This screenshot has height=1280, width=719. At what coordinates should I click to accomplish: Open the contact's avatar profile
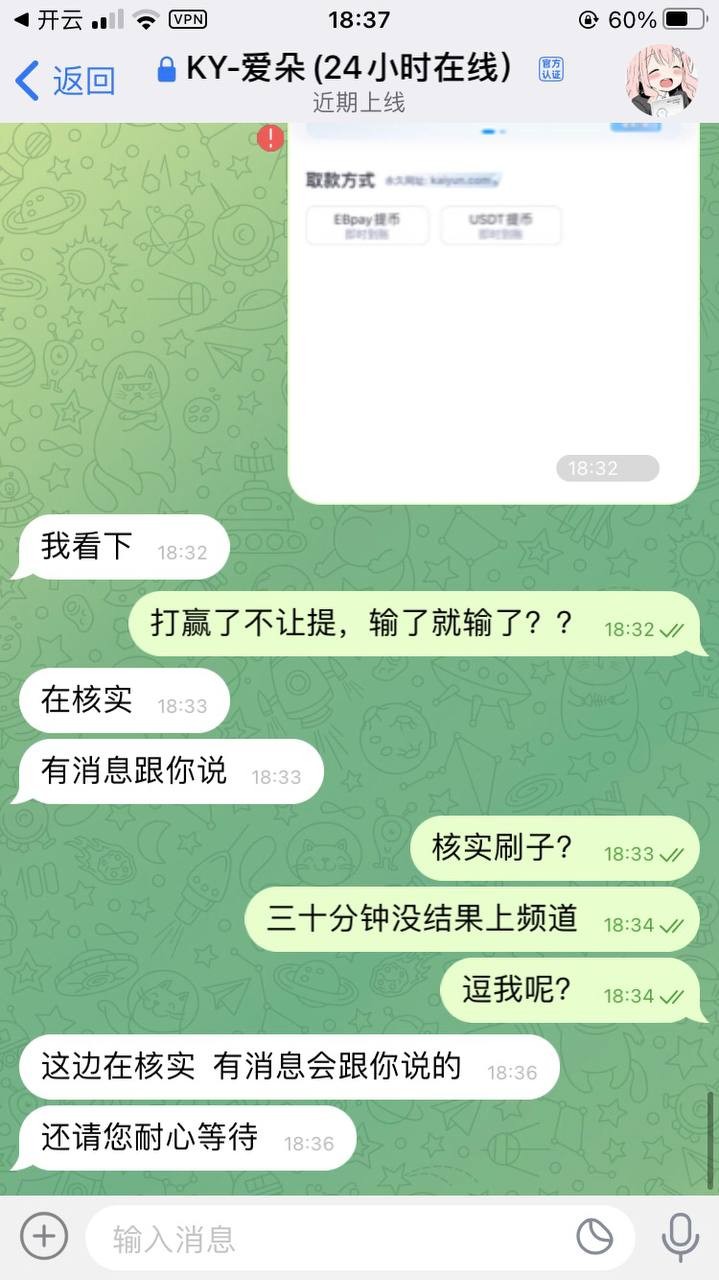pos(661,80)
